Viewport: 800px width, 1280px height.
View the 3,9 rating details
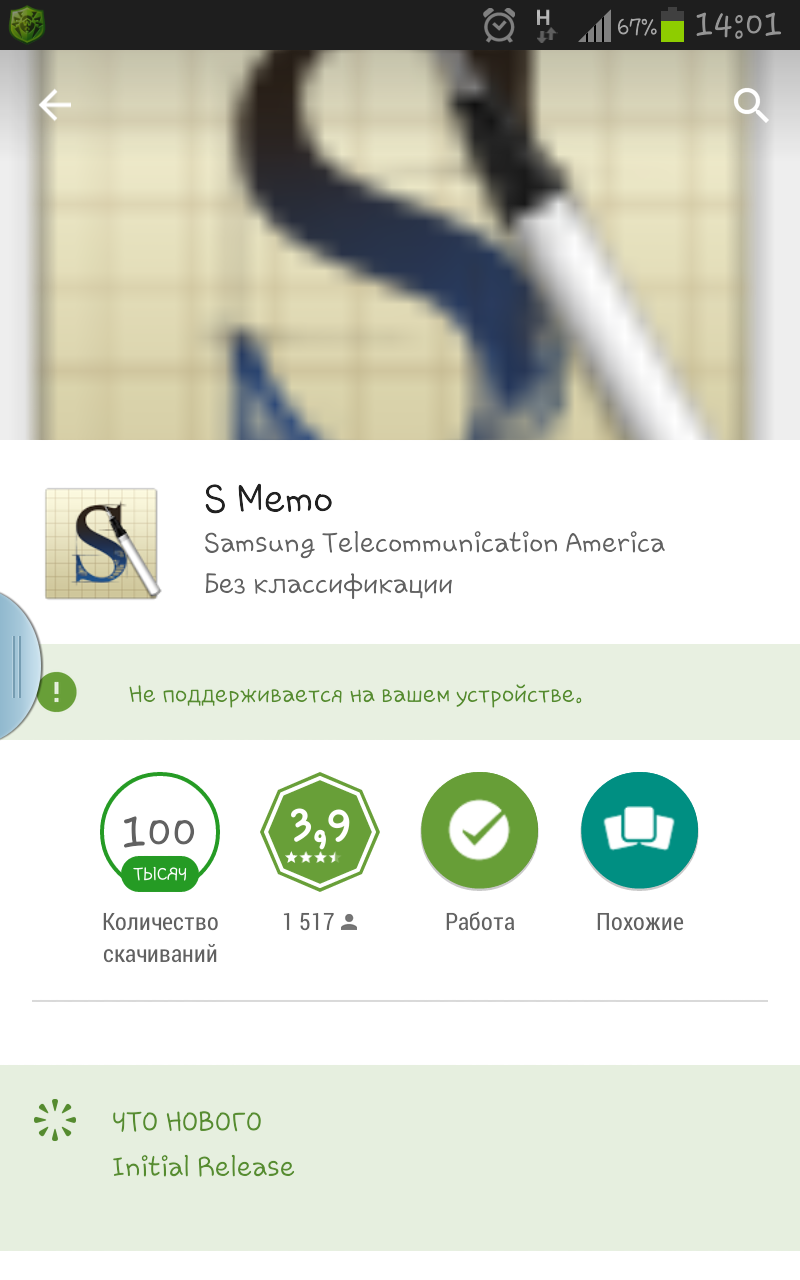click(320, 832)
